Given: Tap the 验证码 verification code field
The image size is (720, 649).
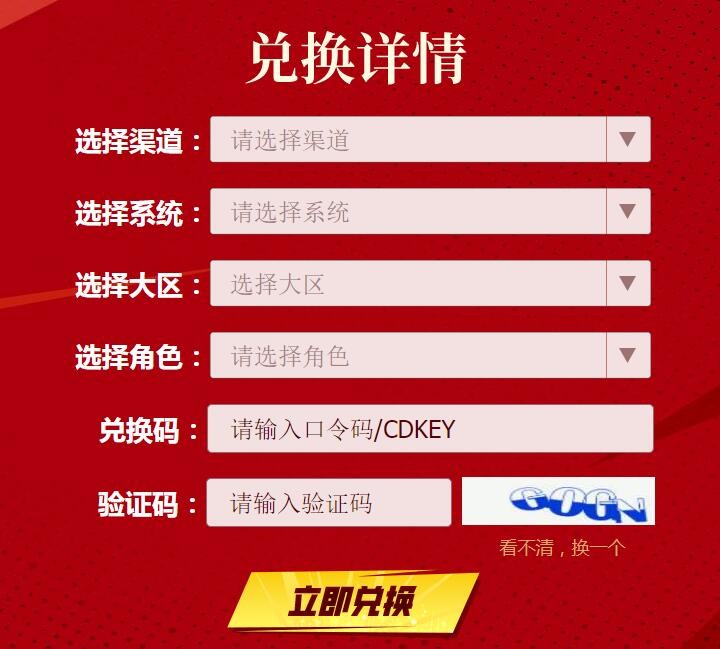Looking at the screenshot, I should pyautogui.click(x=329, y=503).
